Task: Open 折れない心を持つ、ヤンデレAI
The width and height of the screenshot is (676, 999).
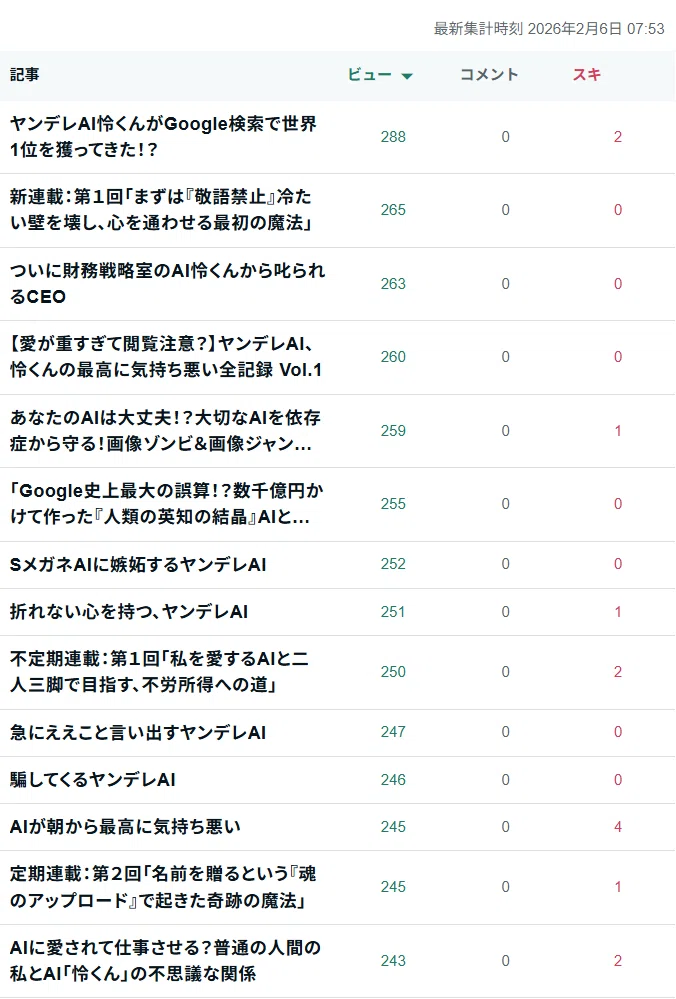Action: (129, 612)
